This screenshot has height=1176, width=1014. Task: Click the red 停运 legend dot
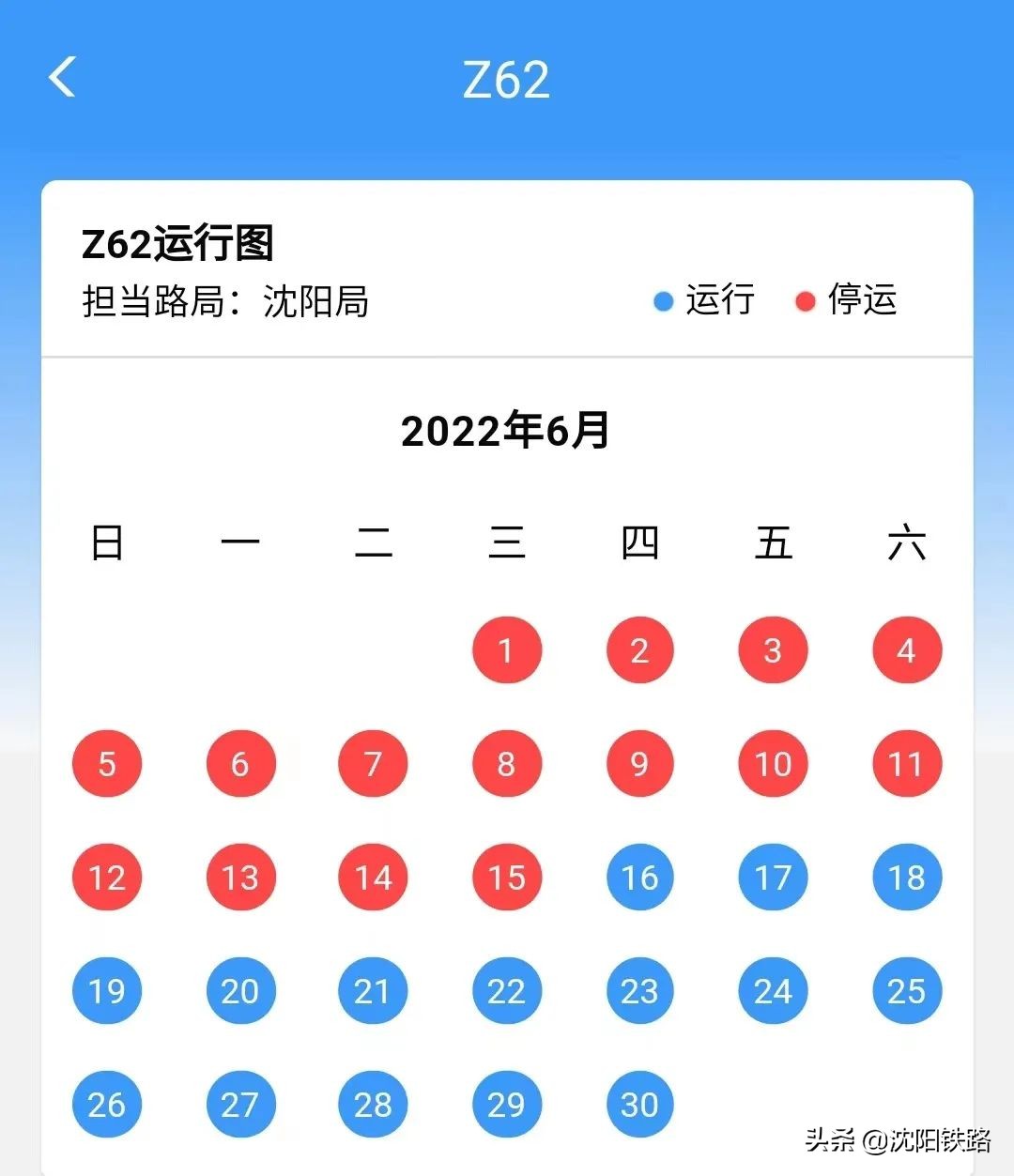[805, 301]
